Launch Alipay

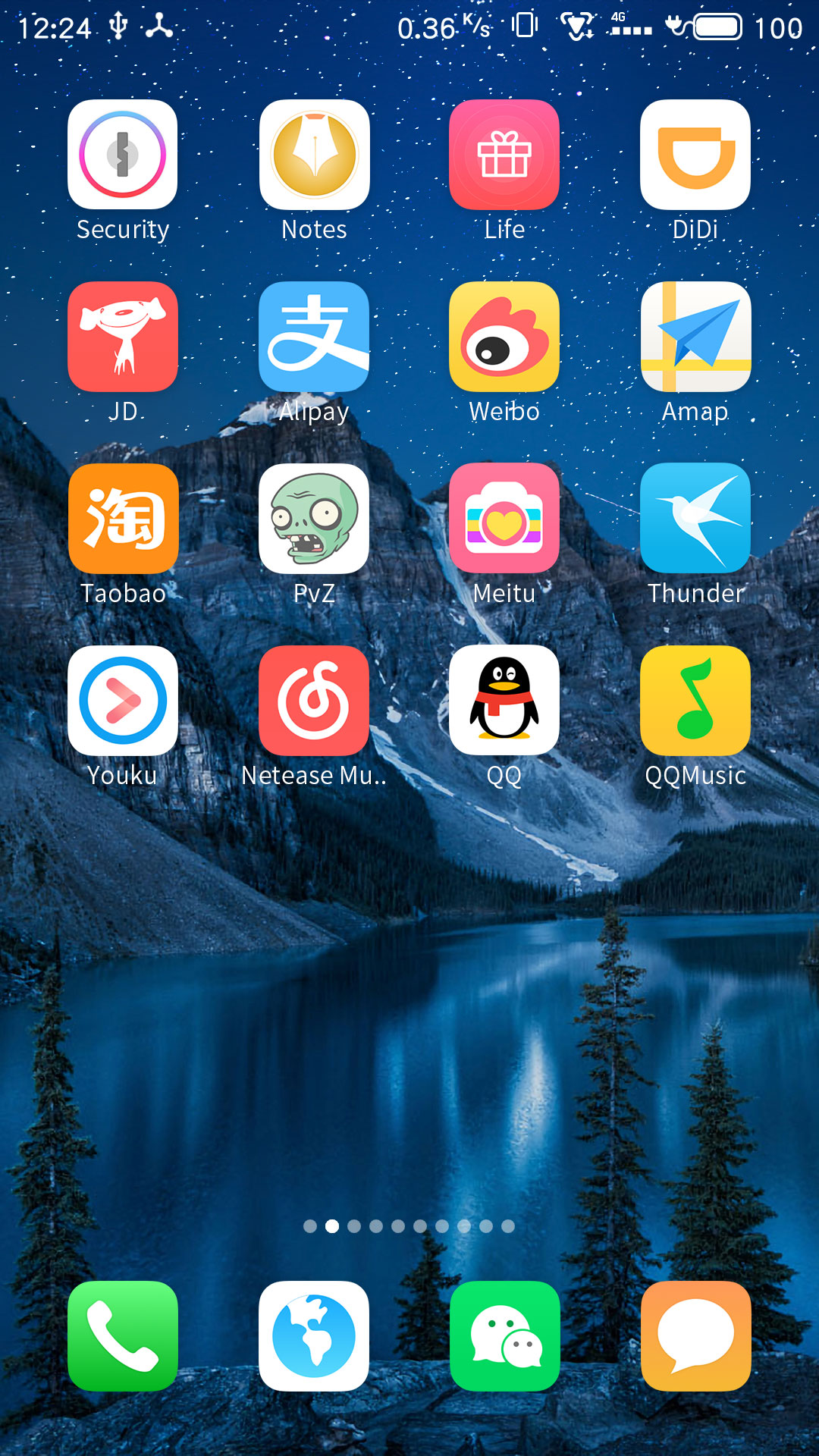pyautogui.click(x=314, y=337)
